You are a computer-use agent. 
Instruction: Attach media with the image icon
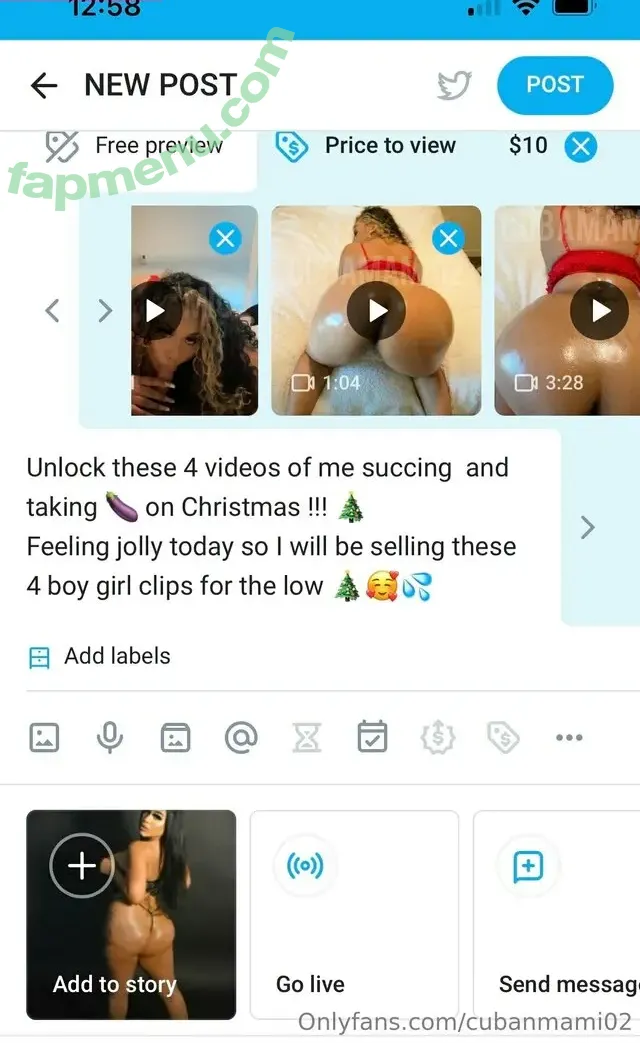(x=44, y=738)
